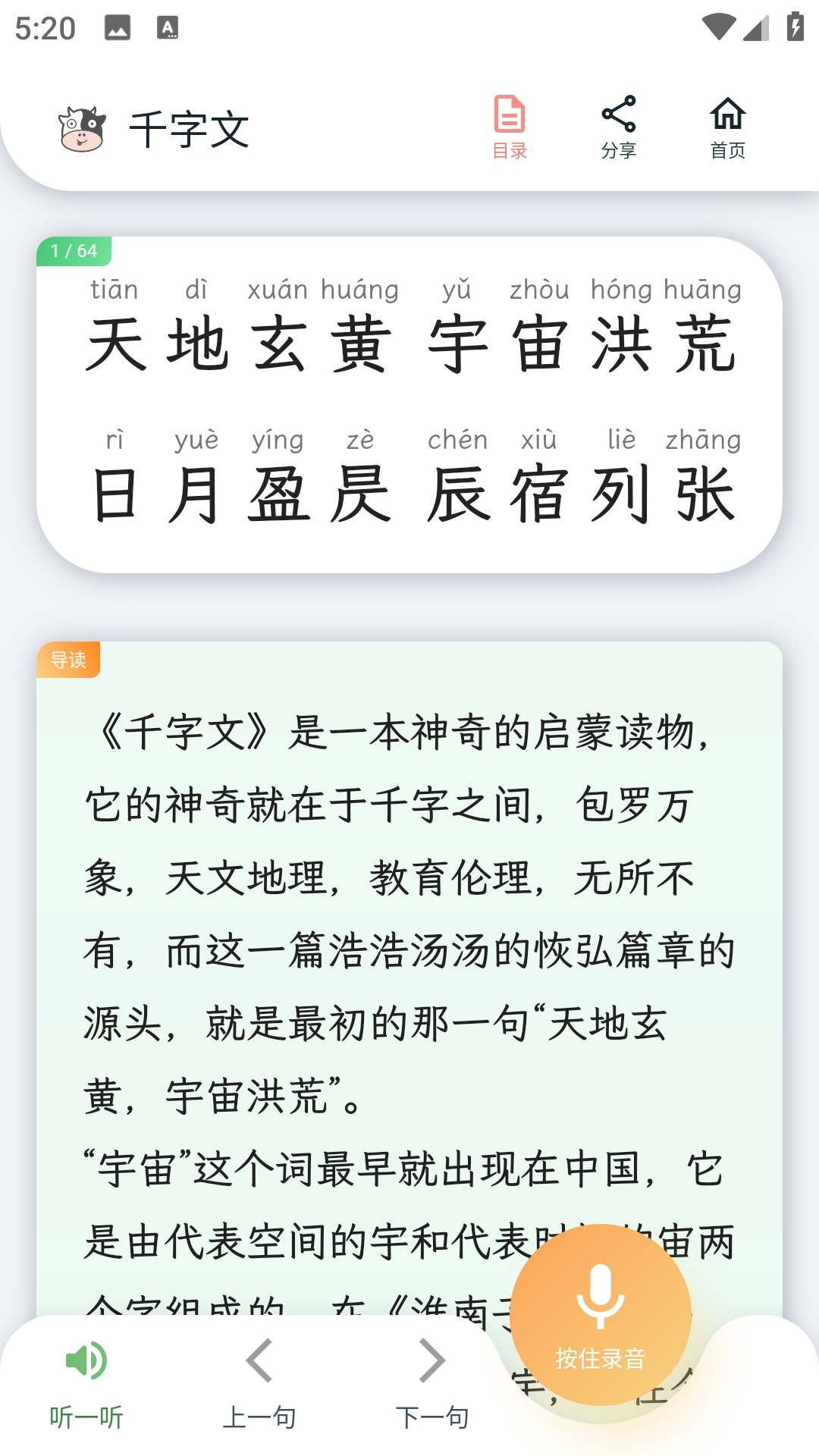The image size is (819, 1456).
Task: Tap the verse card showing 天地玄黄
Action: tap(409, 349)
